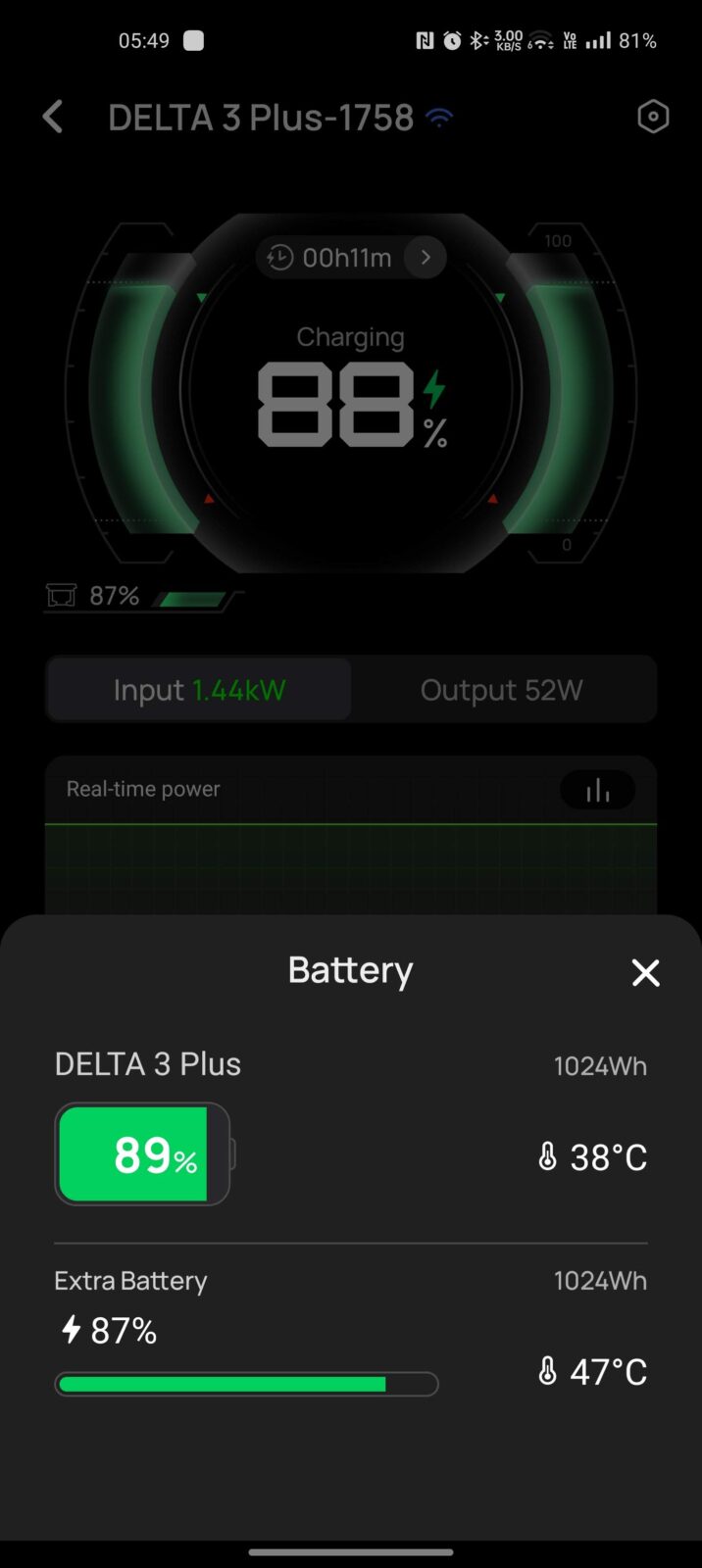The width and height of the screenshot is (702, 1568).
Task: Switch to the Input 1.44kW tab
Action: 199,690
